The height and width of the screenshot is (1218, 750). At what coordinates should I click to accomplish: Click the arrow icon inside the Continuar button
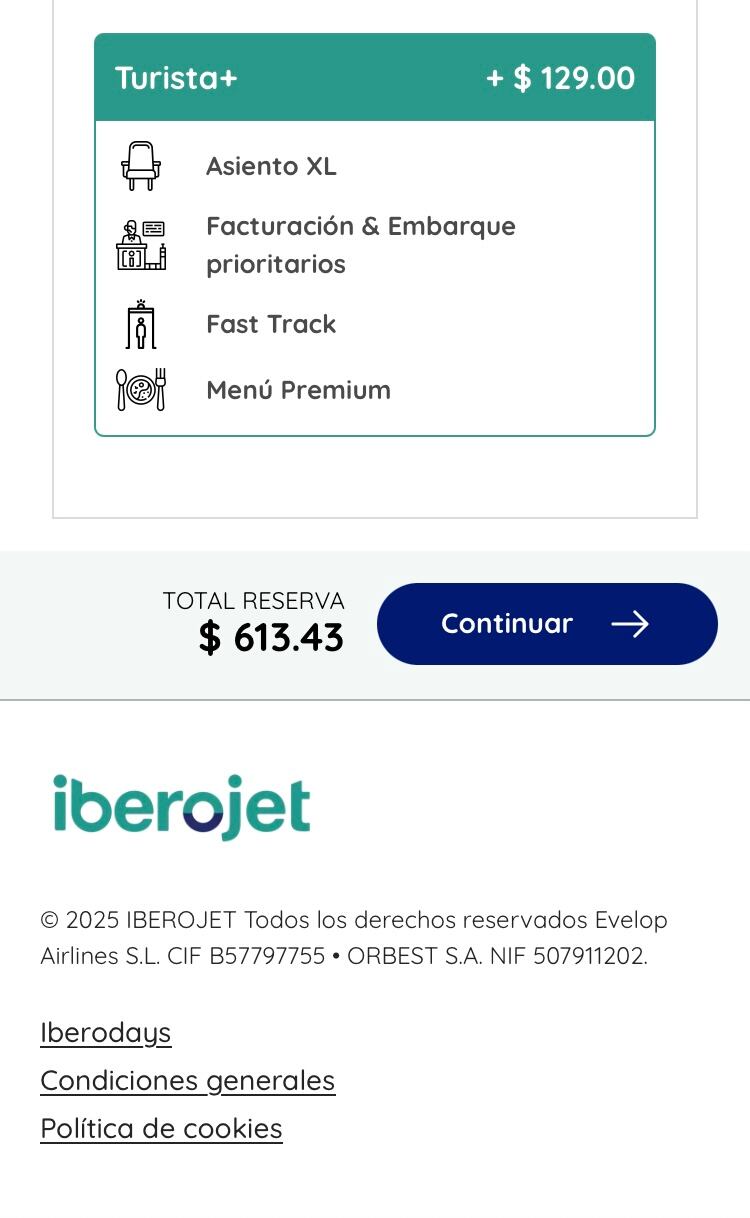click(630, 624)
